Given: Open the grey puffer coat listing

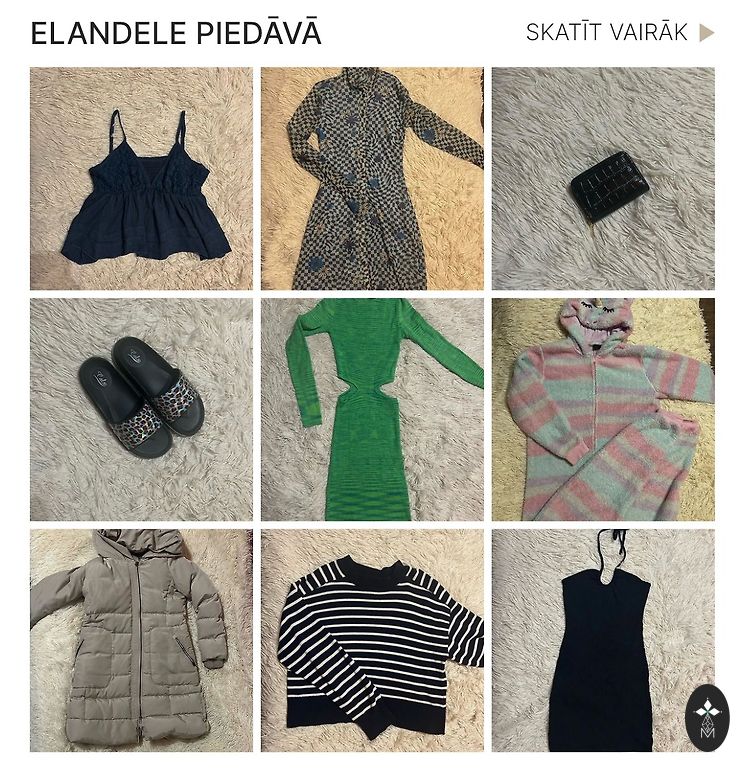Looking at the screenshot, I should [x=141, y=640].
